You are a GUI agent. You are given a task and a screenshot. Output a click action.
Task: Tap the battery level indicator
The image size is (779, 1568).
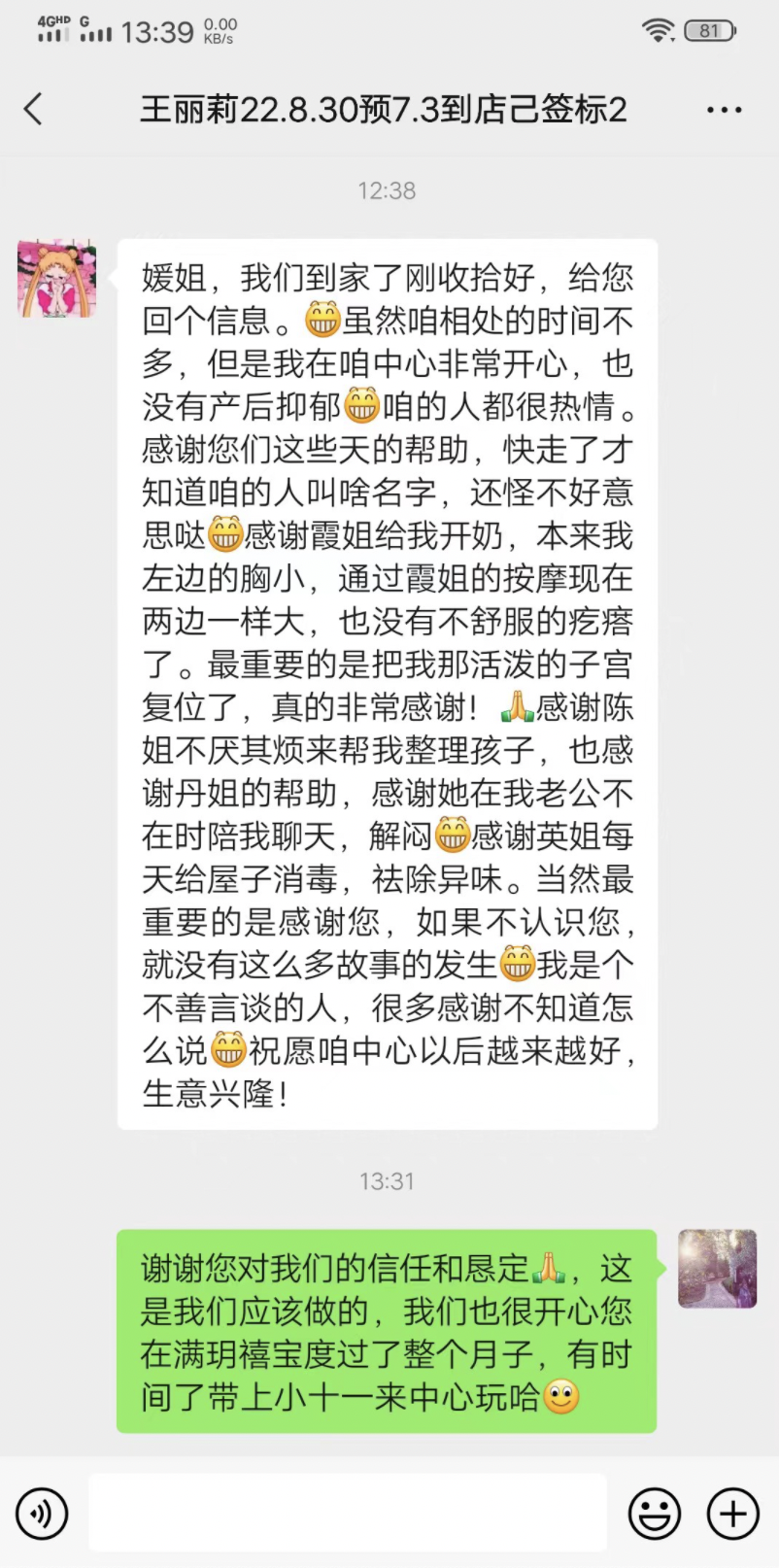710,30
